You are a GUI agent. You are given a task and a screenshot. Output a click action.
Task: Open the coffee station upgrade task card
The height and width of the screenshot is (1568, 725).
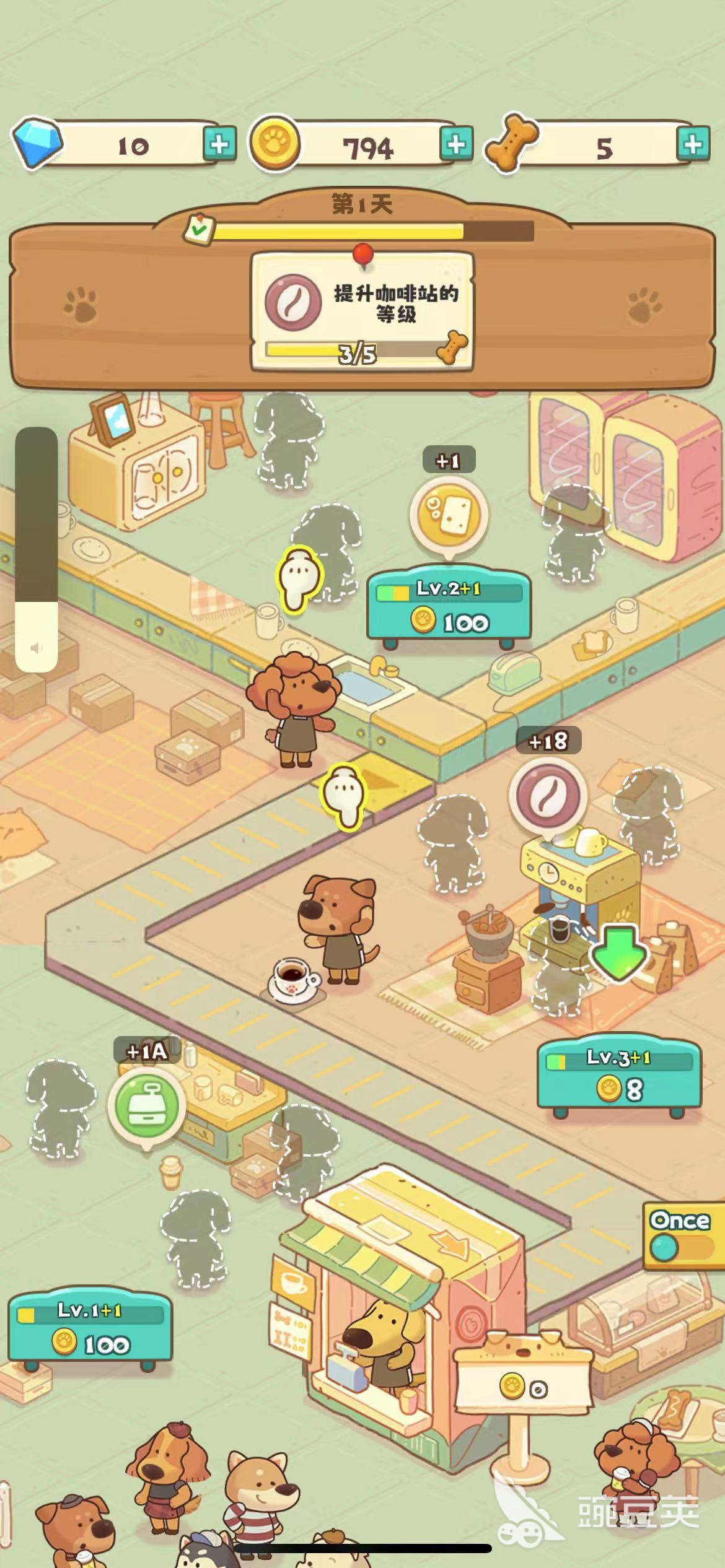(362, 311)
